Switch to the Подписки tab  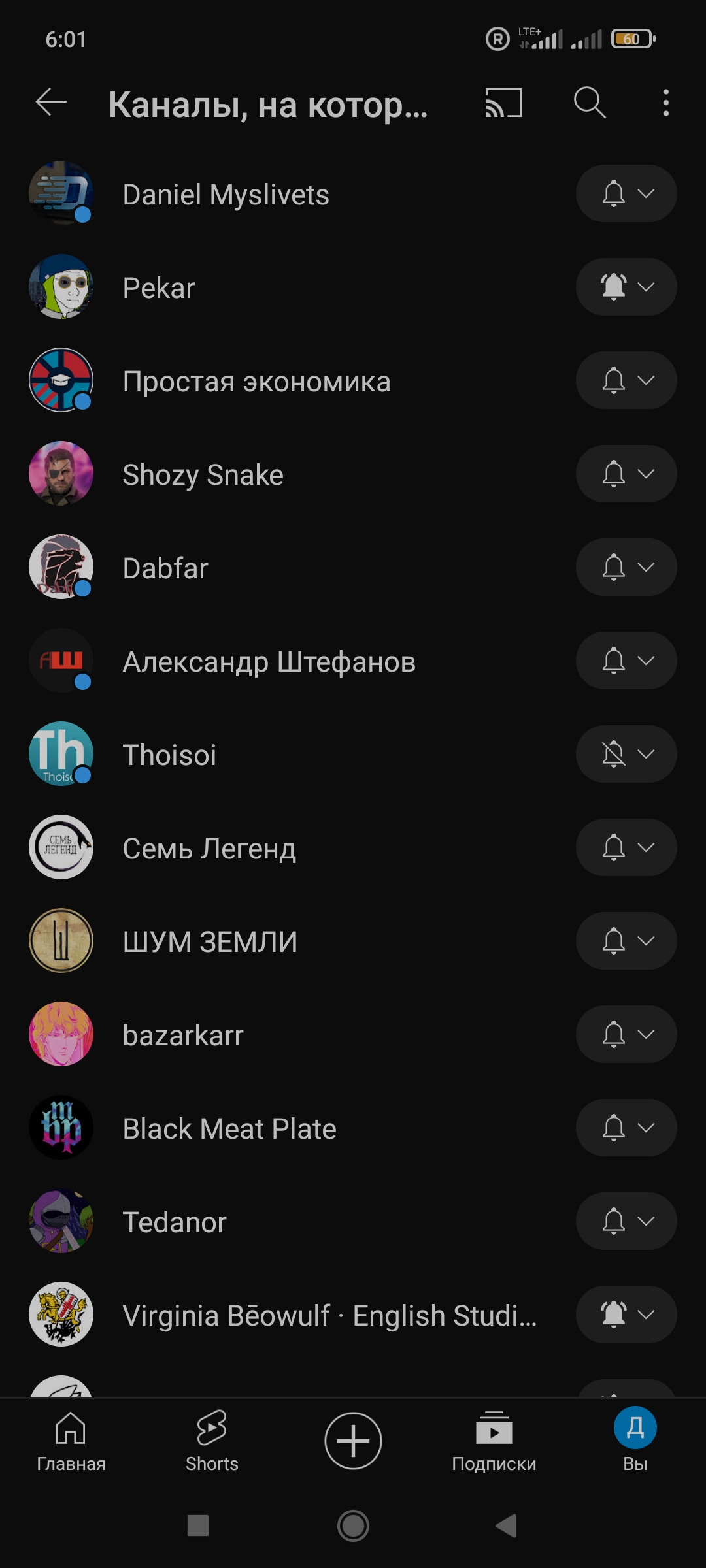click(x=494, y=1441)
